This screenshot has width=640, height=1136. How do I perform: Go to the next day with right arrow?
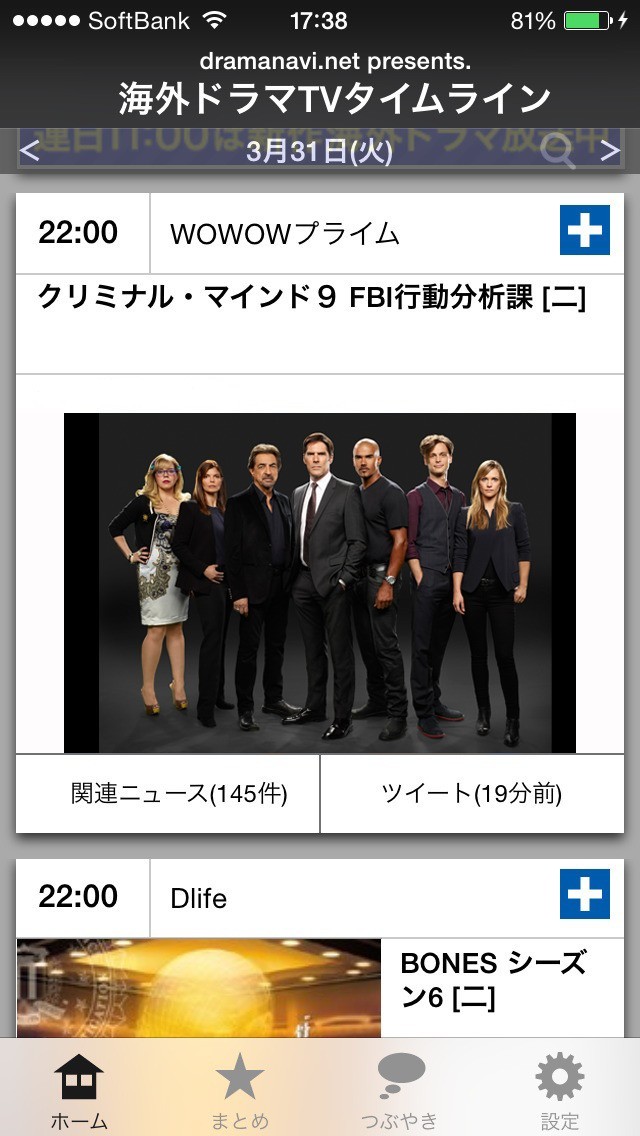point(609,152)
